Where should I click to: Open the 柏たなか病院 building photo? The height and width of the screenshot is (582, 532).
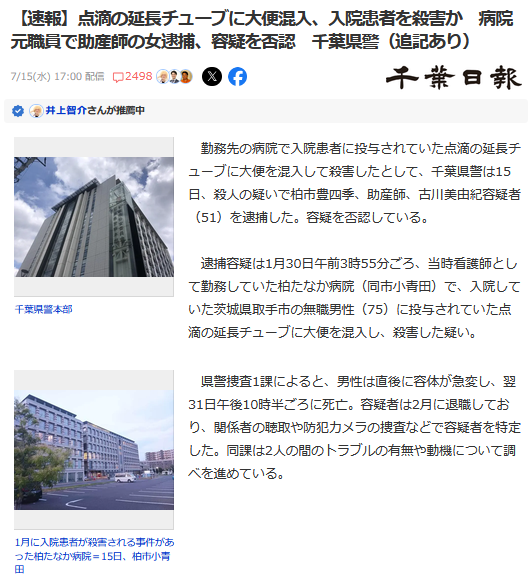tap(94, 449)
